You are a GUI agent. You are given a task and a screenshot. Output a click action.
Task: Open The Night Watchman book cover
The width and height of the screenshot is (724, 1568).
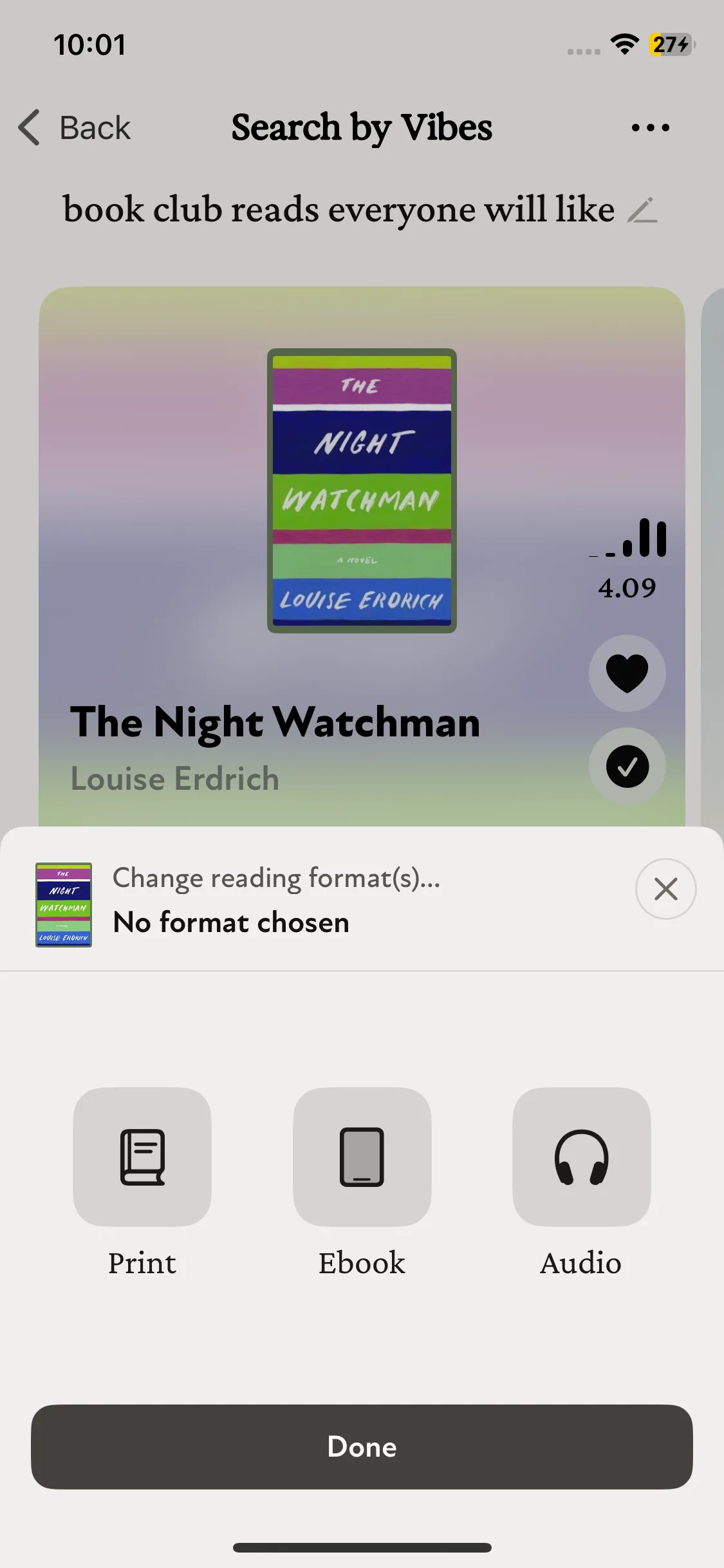pyautogui.click(x=362, y=490)
